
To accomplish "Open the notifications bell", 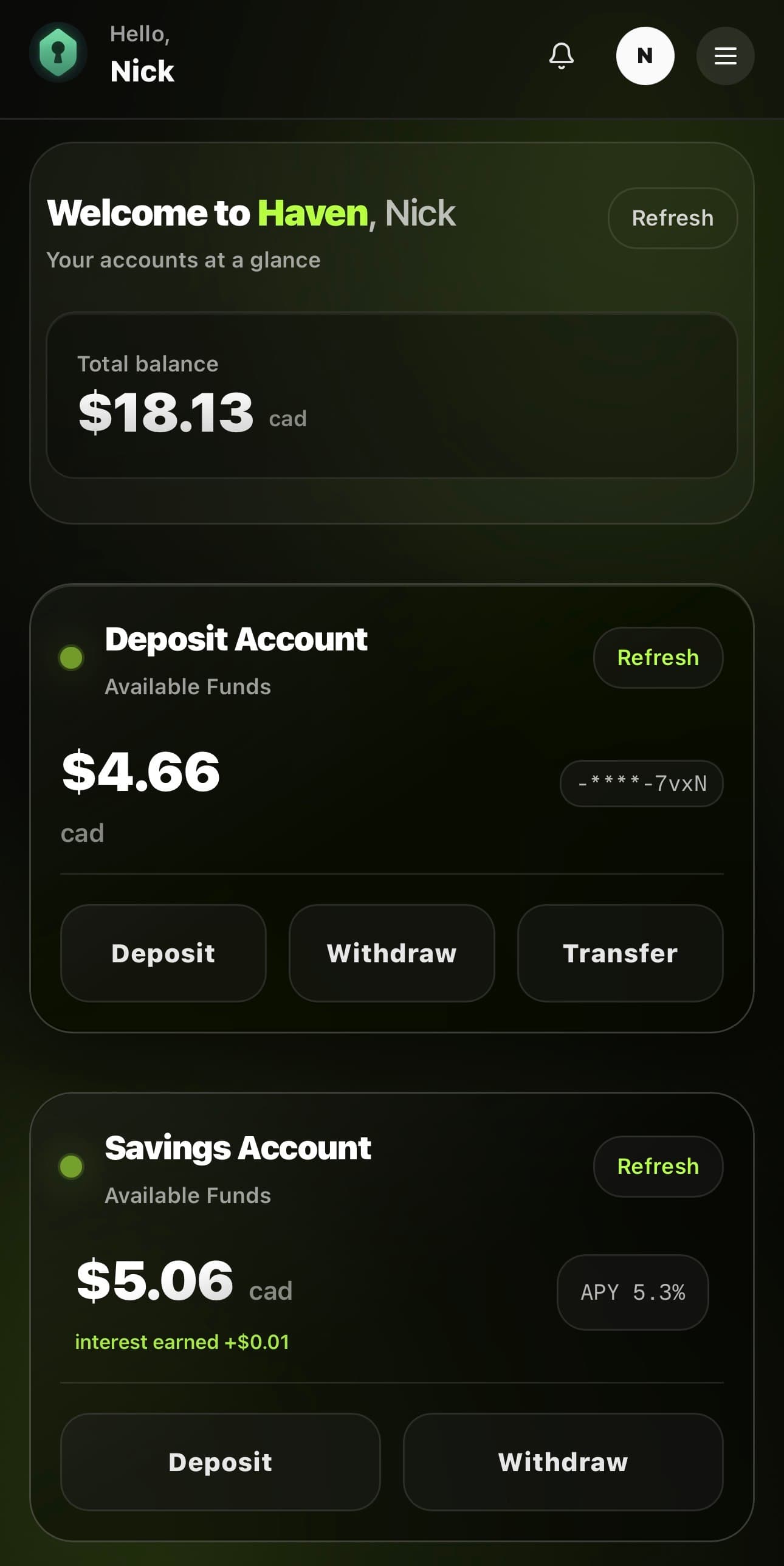I will click(561, 55).
